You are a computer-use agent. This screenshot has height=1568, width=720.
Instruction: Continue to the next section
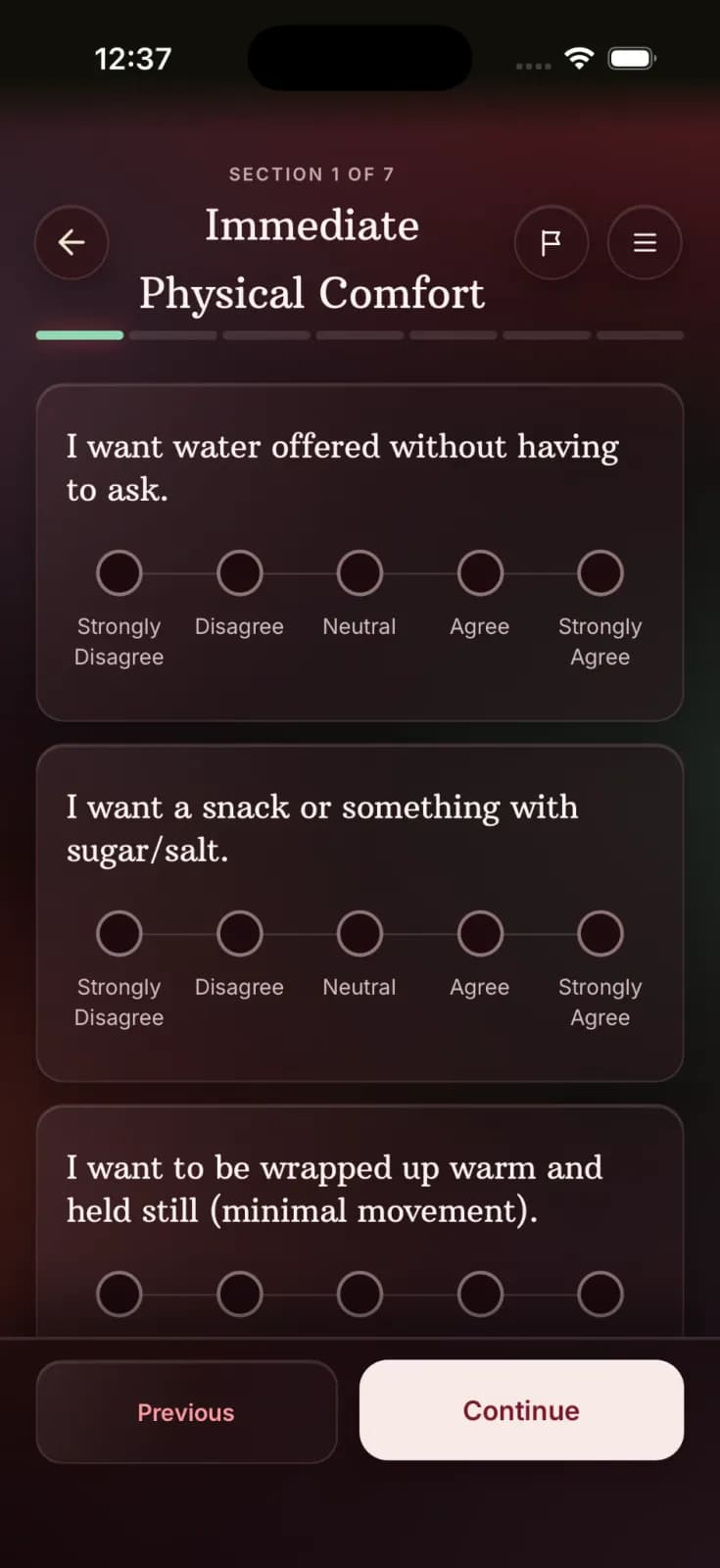pos(521,1409)
